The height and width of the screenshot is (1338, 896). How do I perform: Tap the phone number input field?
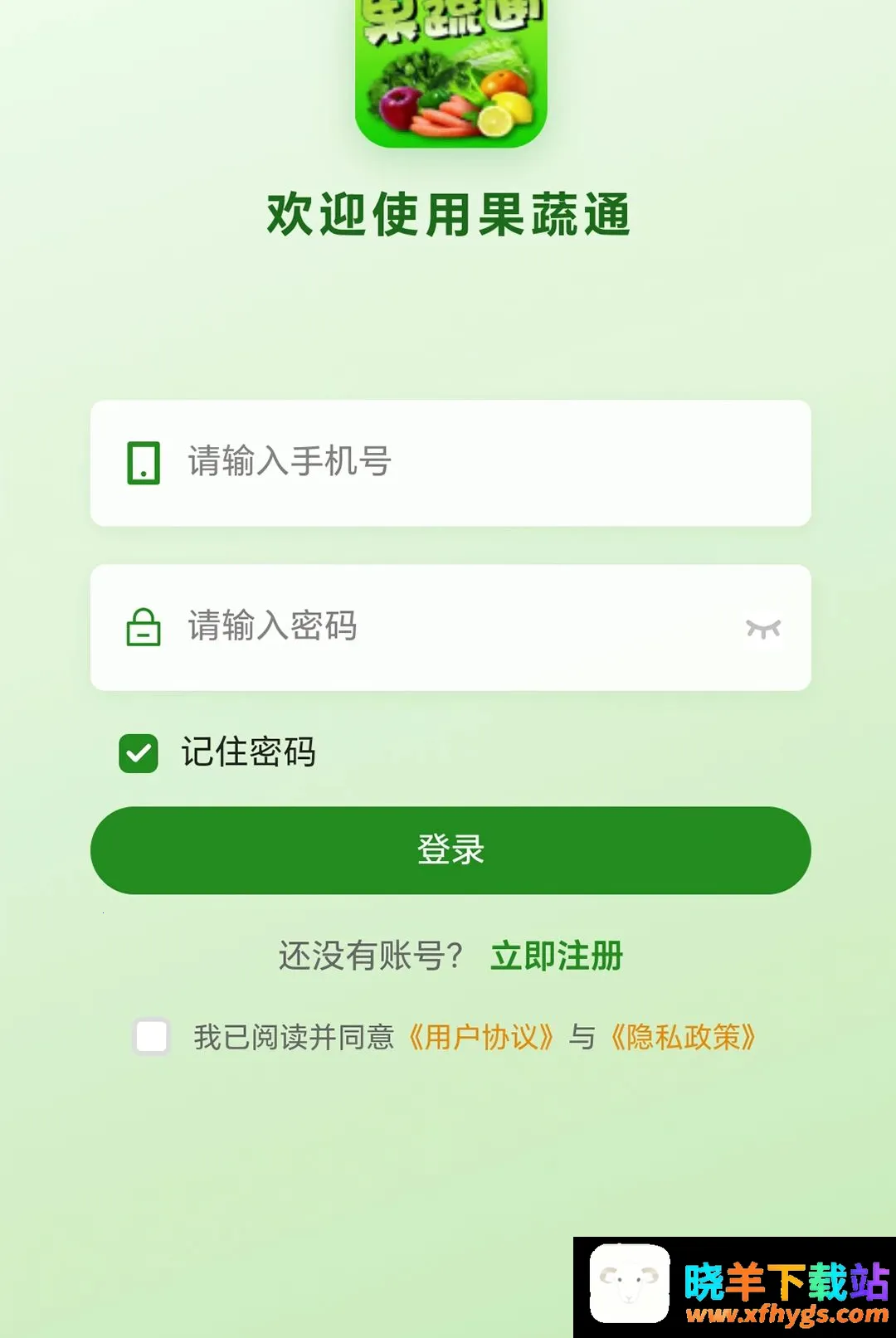pyautogui.click(x=450, y=463)
